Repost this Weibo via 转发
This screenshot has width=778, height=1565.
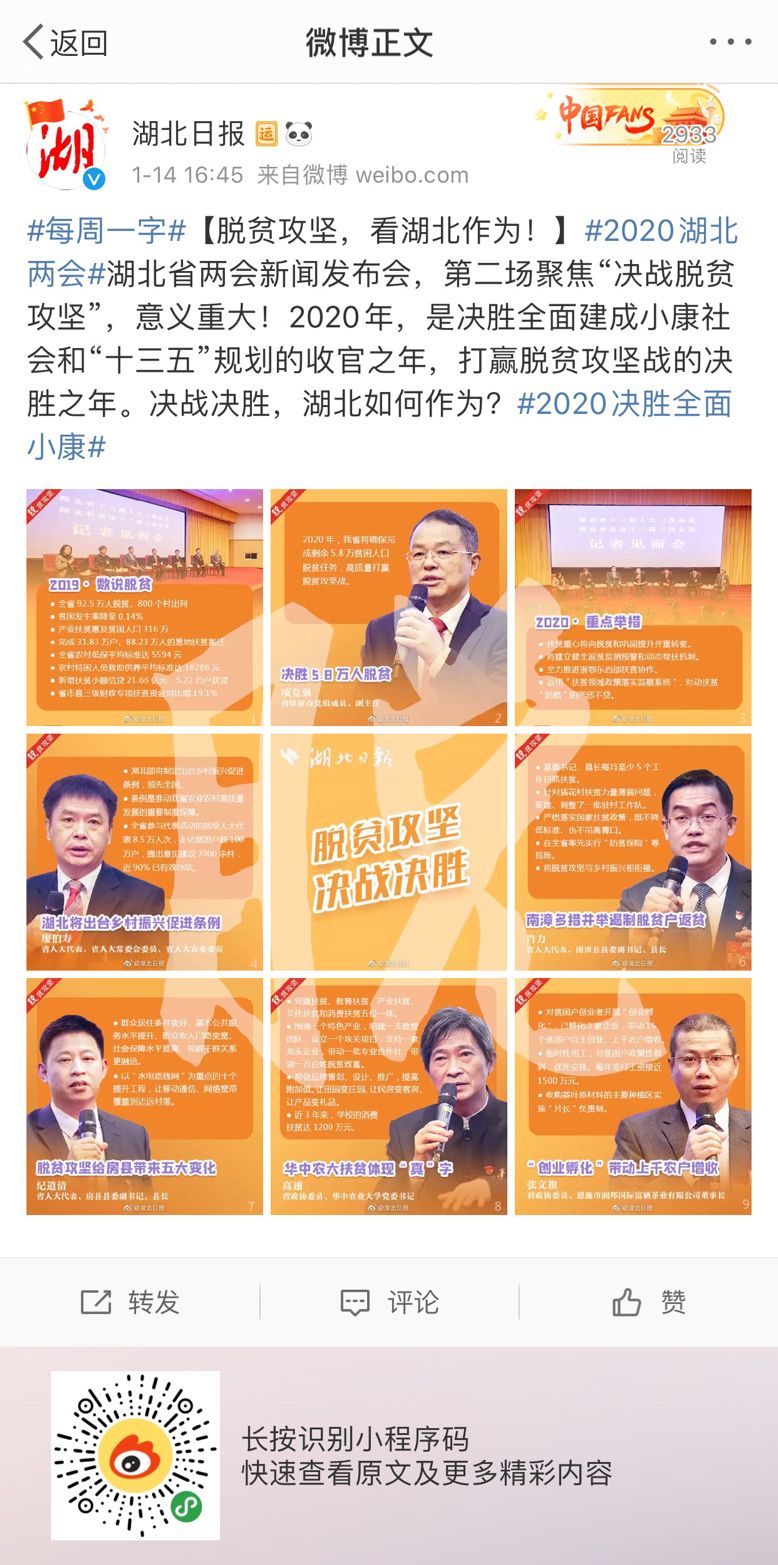pyautogui.click(x=130, y=1302)
